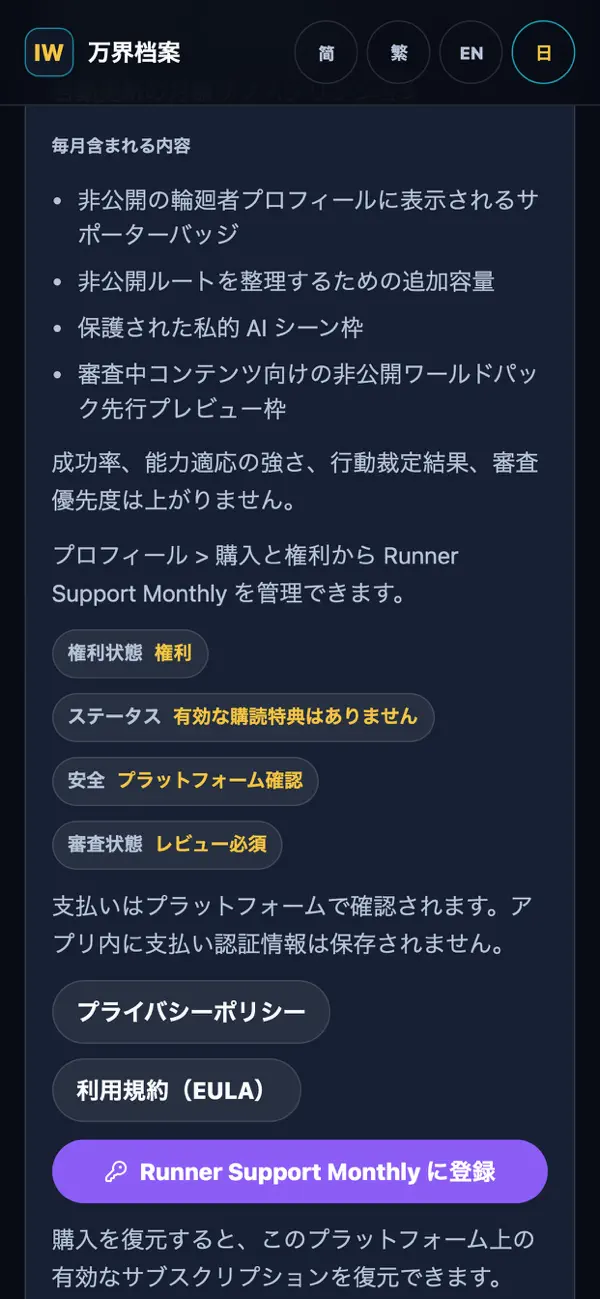Image resolution: width=600 pixels, height=1299 pixels.
Task: Tap the IW app logo
Action: click(49, 53)
